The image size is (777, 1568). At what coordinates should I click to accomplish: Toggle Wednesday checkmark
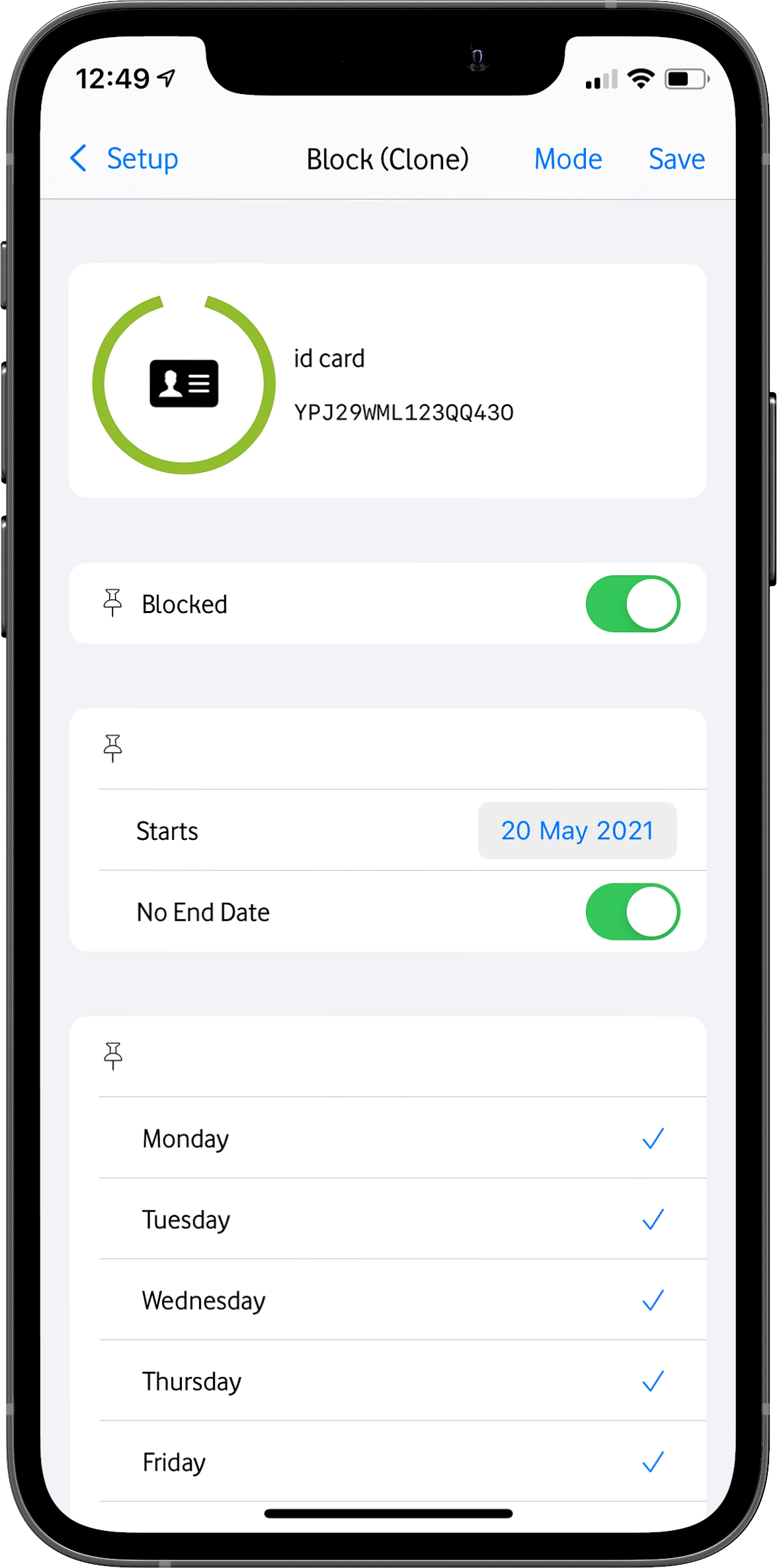click(402, 1300)
